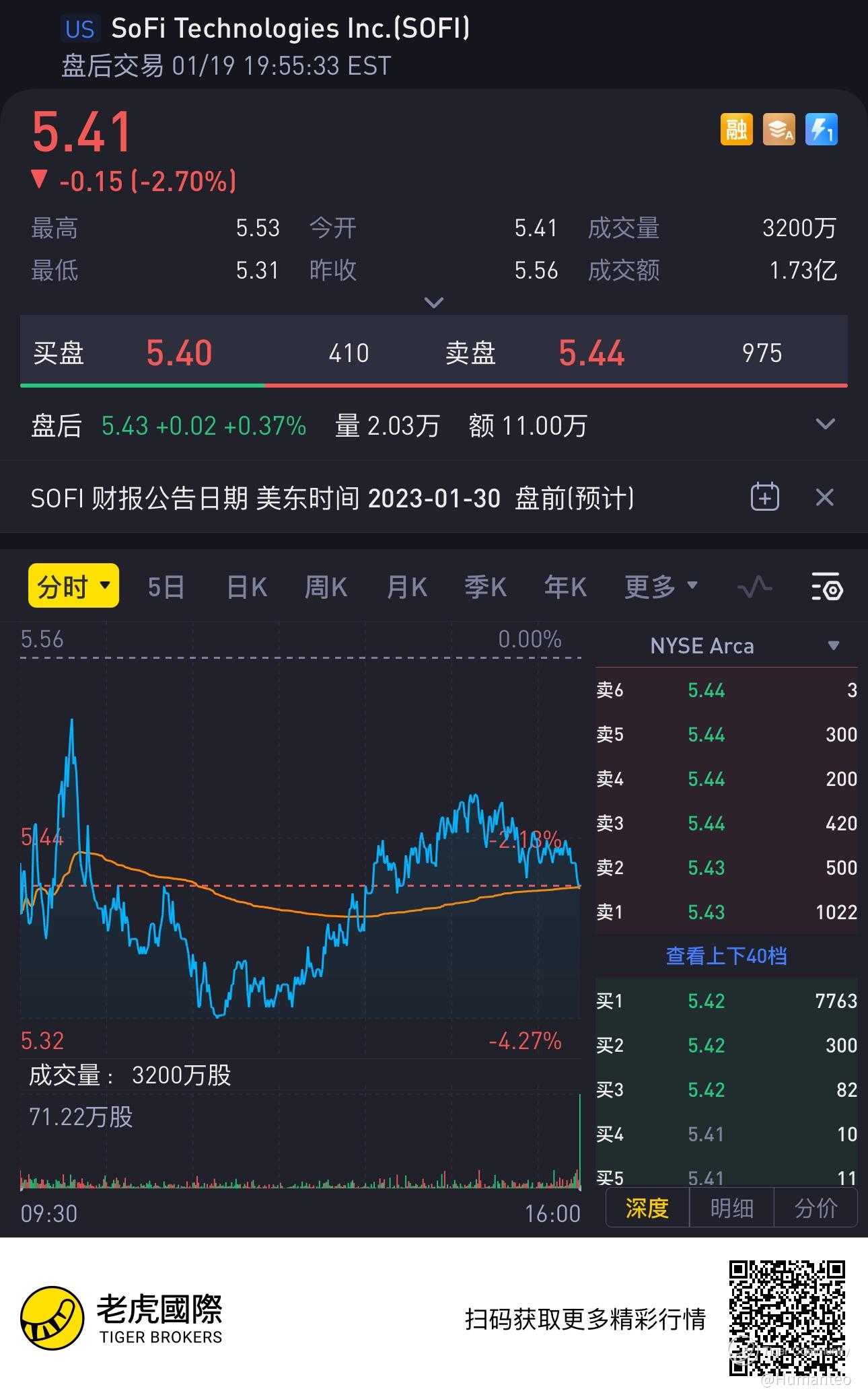The image size is (868, 1399).
Task: Select the 年K chart tab
Action: point(565,587)
